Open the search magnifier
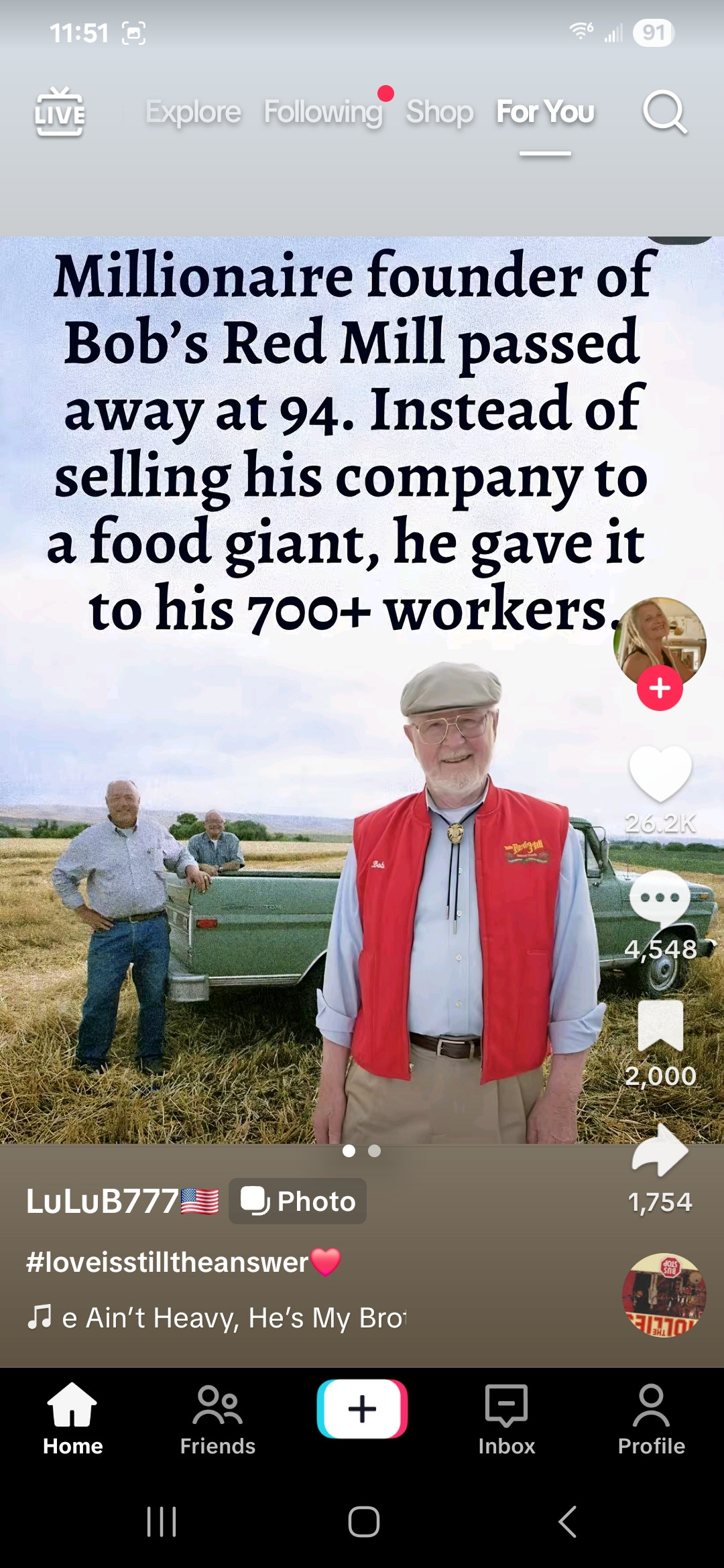The width and height of the screenshot is (724, 1568). click(x=664, y=112)
